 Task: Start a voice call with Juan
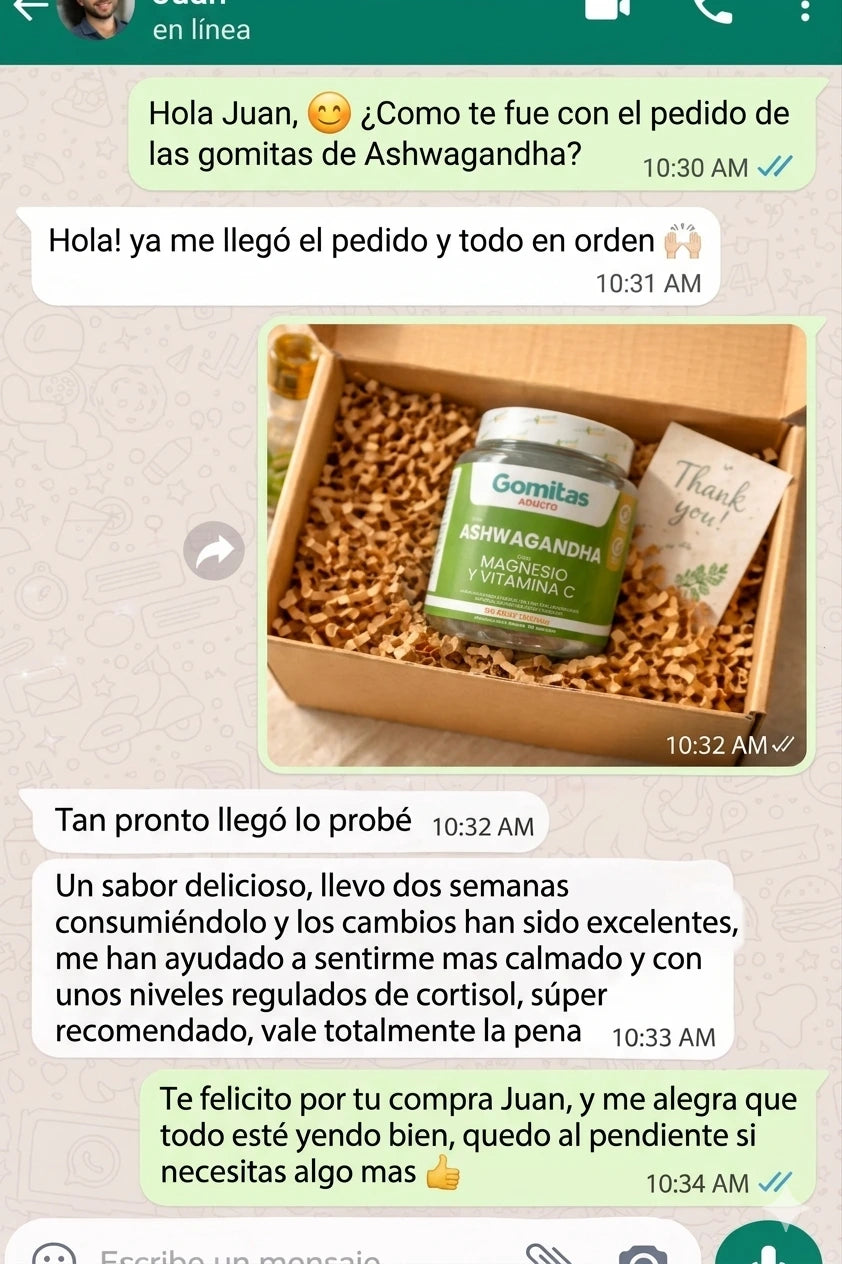click(712, 10)
